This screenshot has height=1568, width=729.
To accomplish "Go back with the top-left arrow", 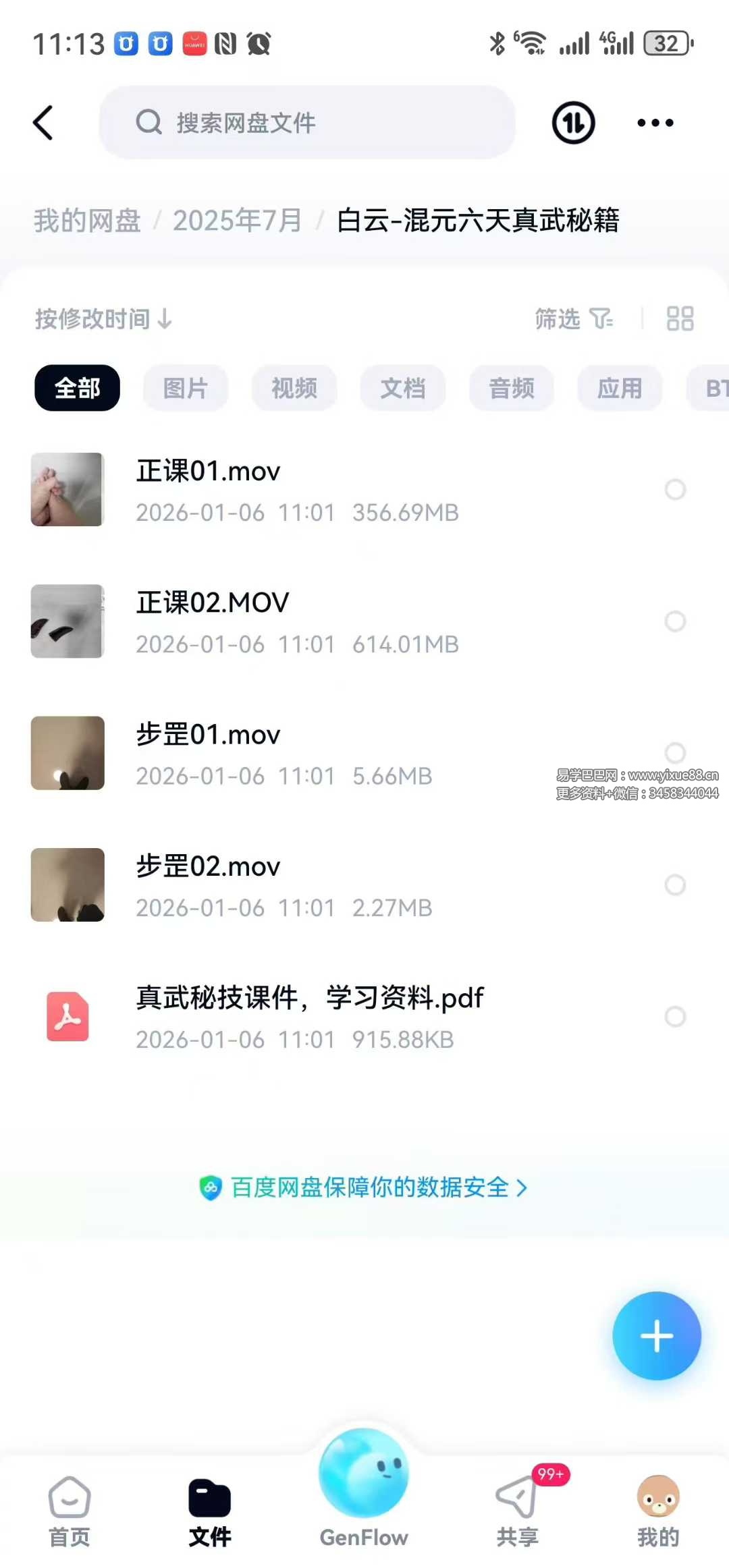I will (43, 123).
